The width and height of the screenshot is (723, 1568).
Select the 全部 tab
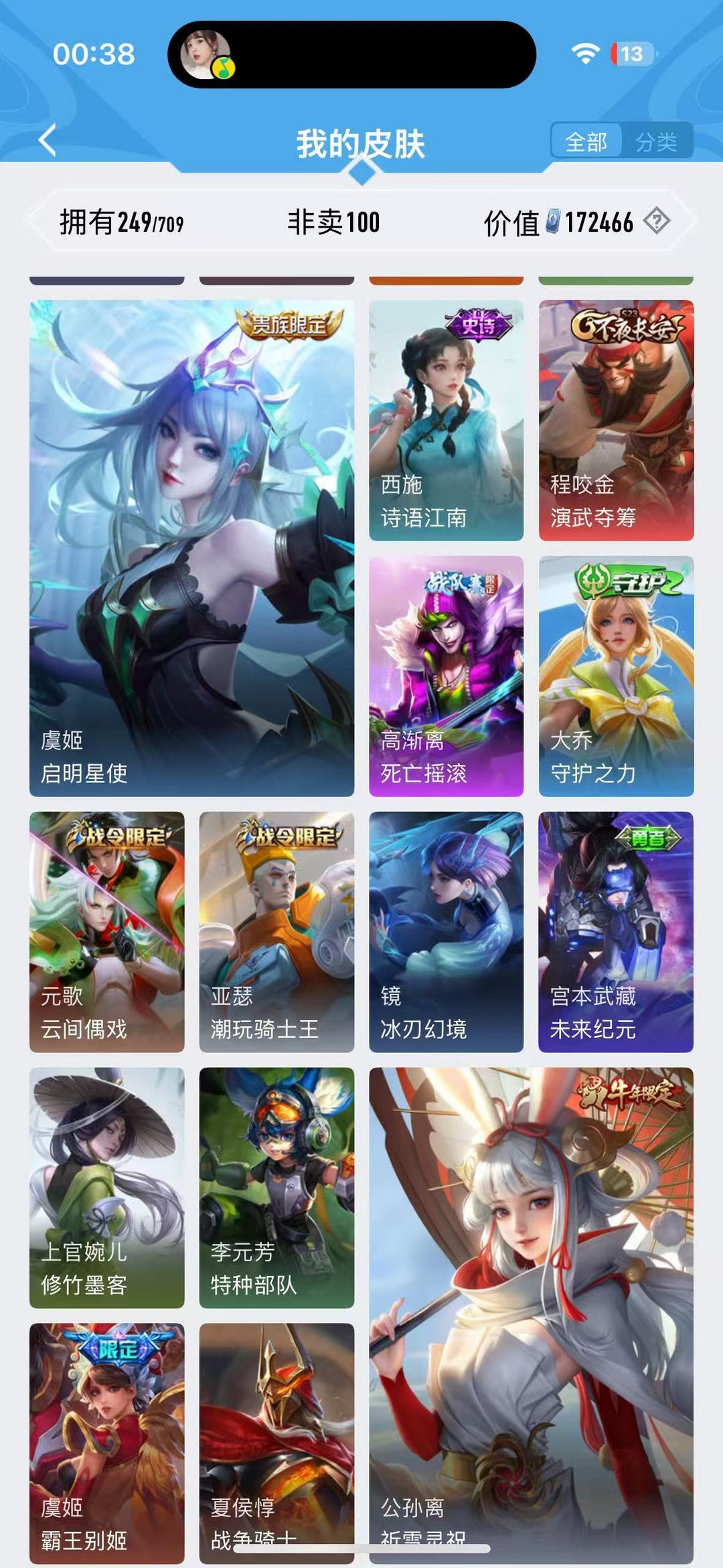click(586, 141)
